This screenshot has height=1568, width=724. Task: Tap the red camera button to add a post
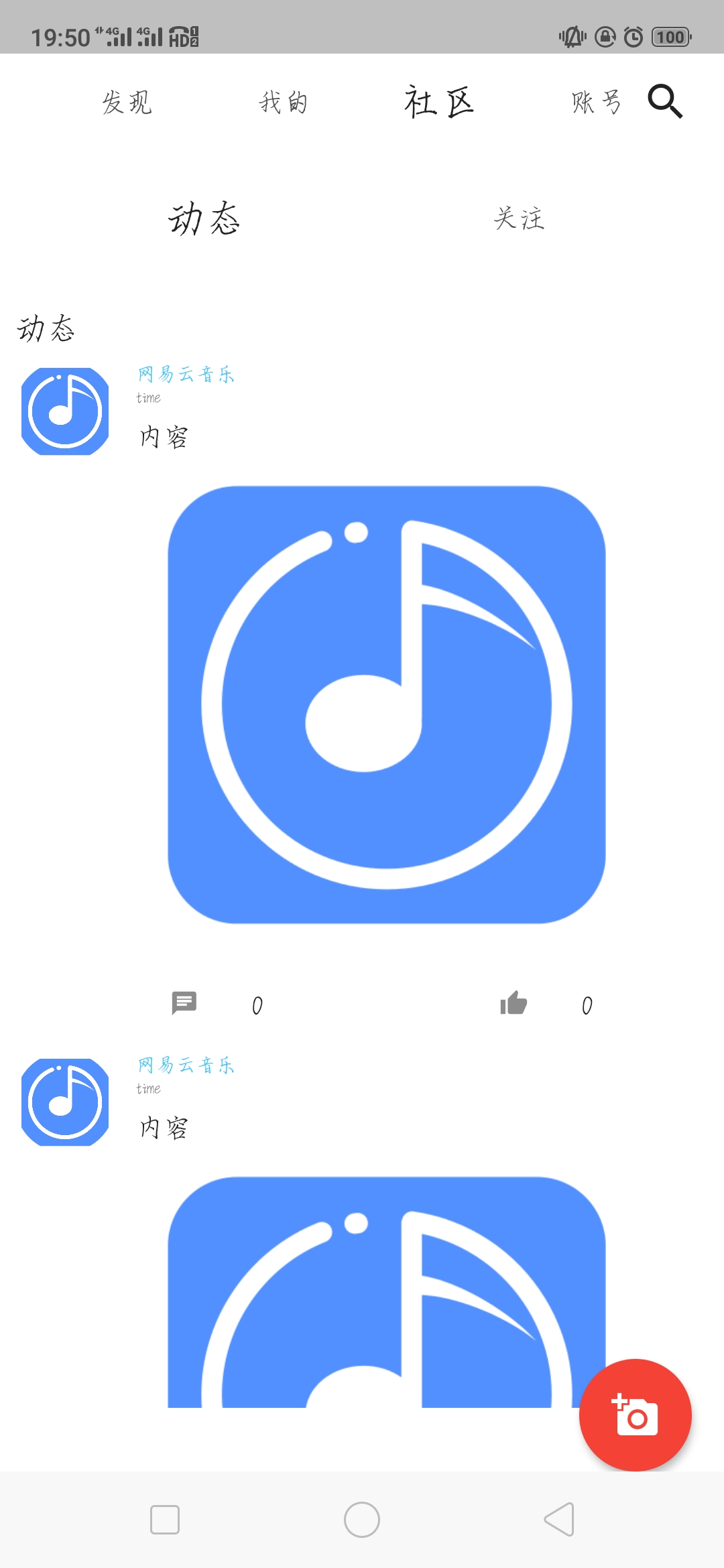(636, 1415)
